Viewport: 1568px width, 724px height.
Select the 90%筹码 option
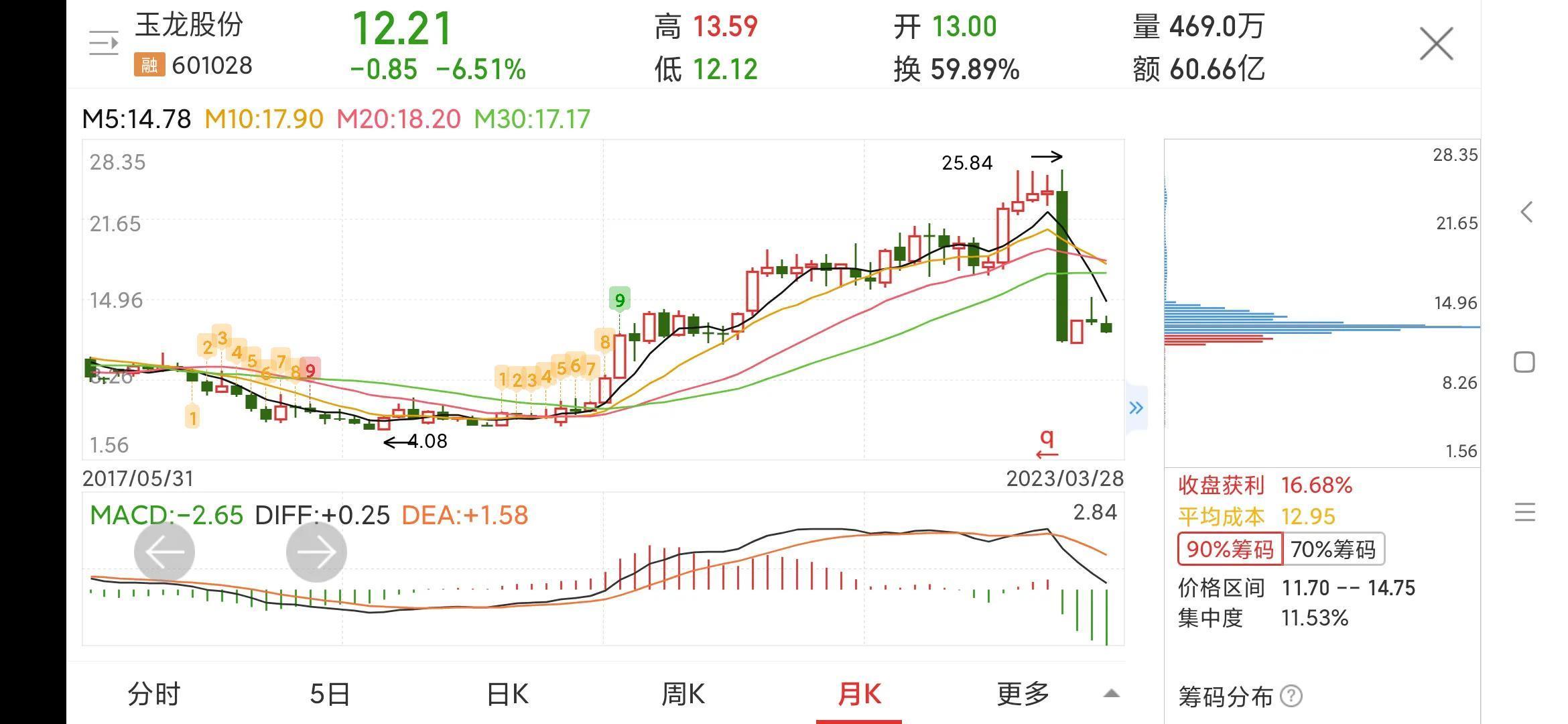point(1230,550)
